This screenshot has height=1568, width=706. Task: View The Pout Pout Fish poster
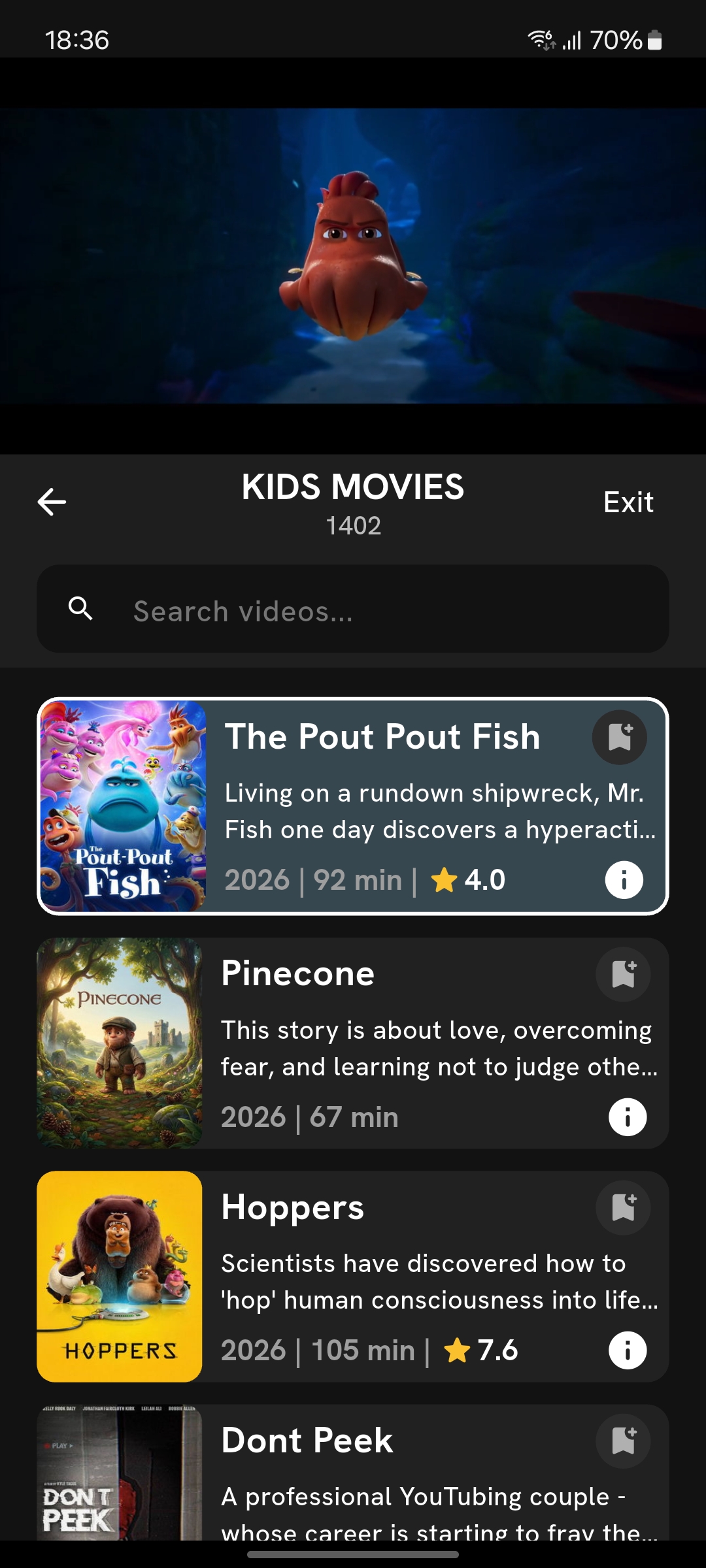pyautogui.click(x=123, y=806)
